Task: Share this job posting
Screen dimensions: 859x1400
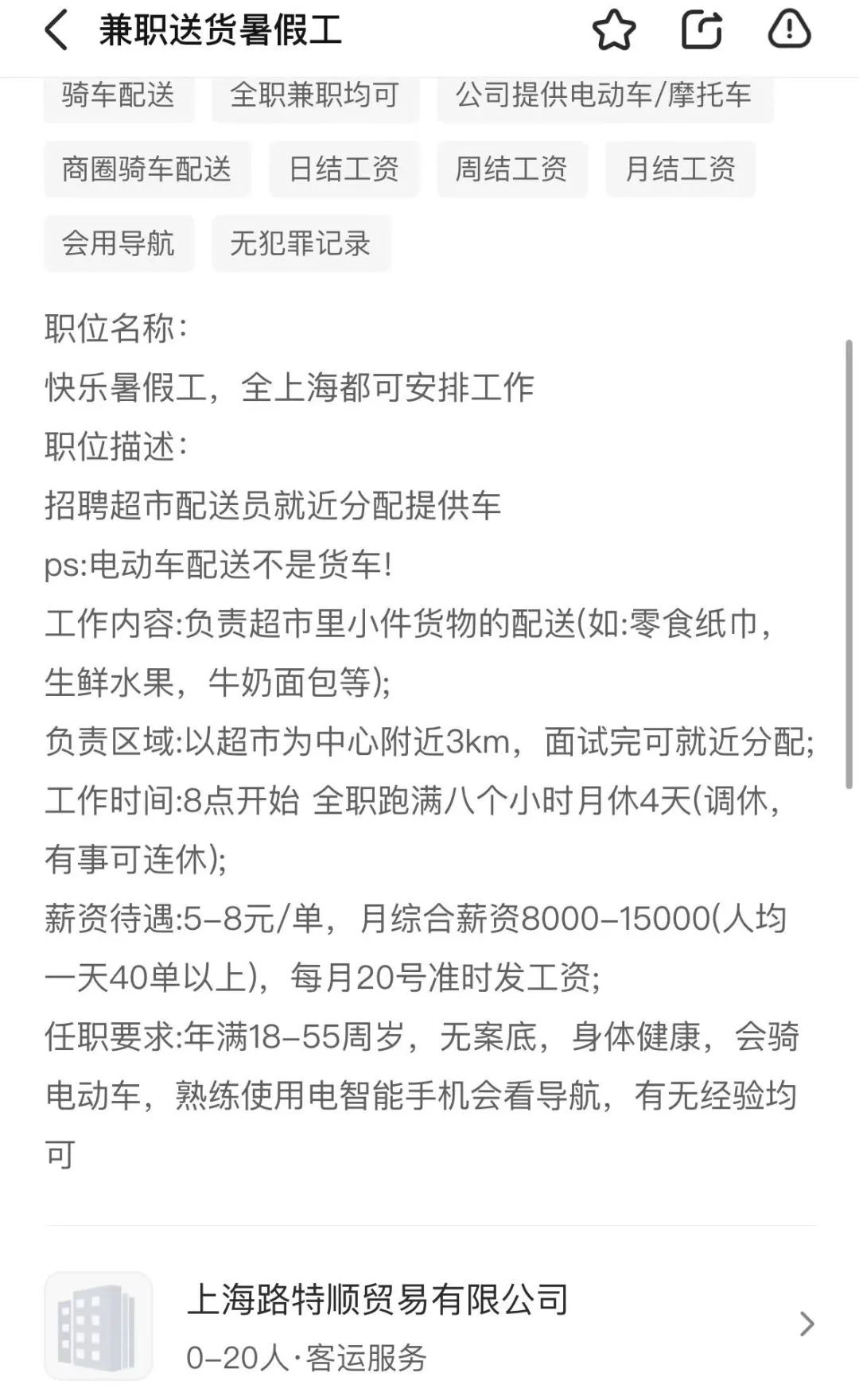Action: 702,32
